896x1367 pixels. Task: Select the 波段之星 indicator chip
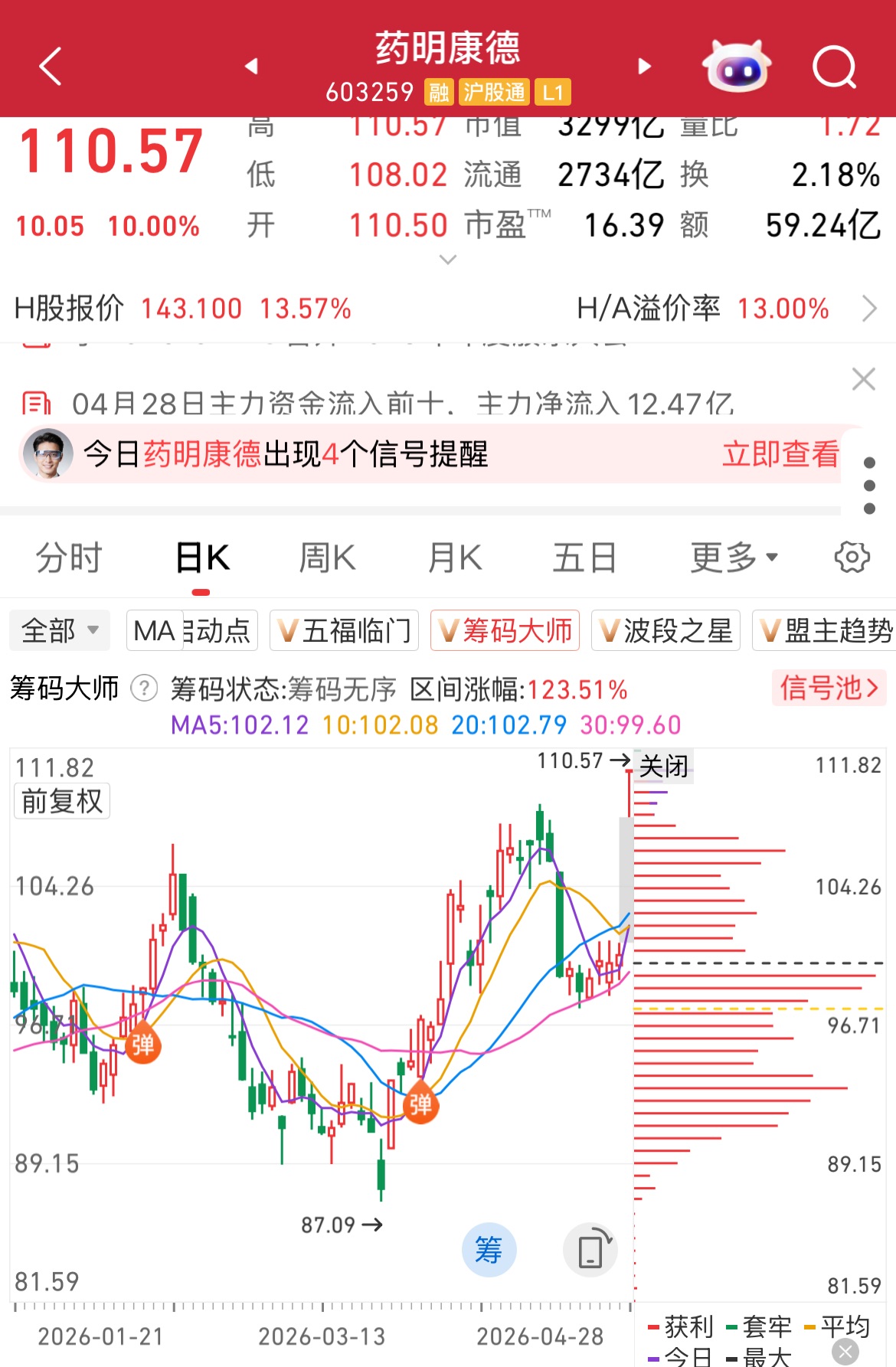665,631
